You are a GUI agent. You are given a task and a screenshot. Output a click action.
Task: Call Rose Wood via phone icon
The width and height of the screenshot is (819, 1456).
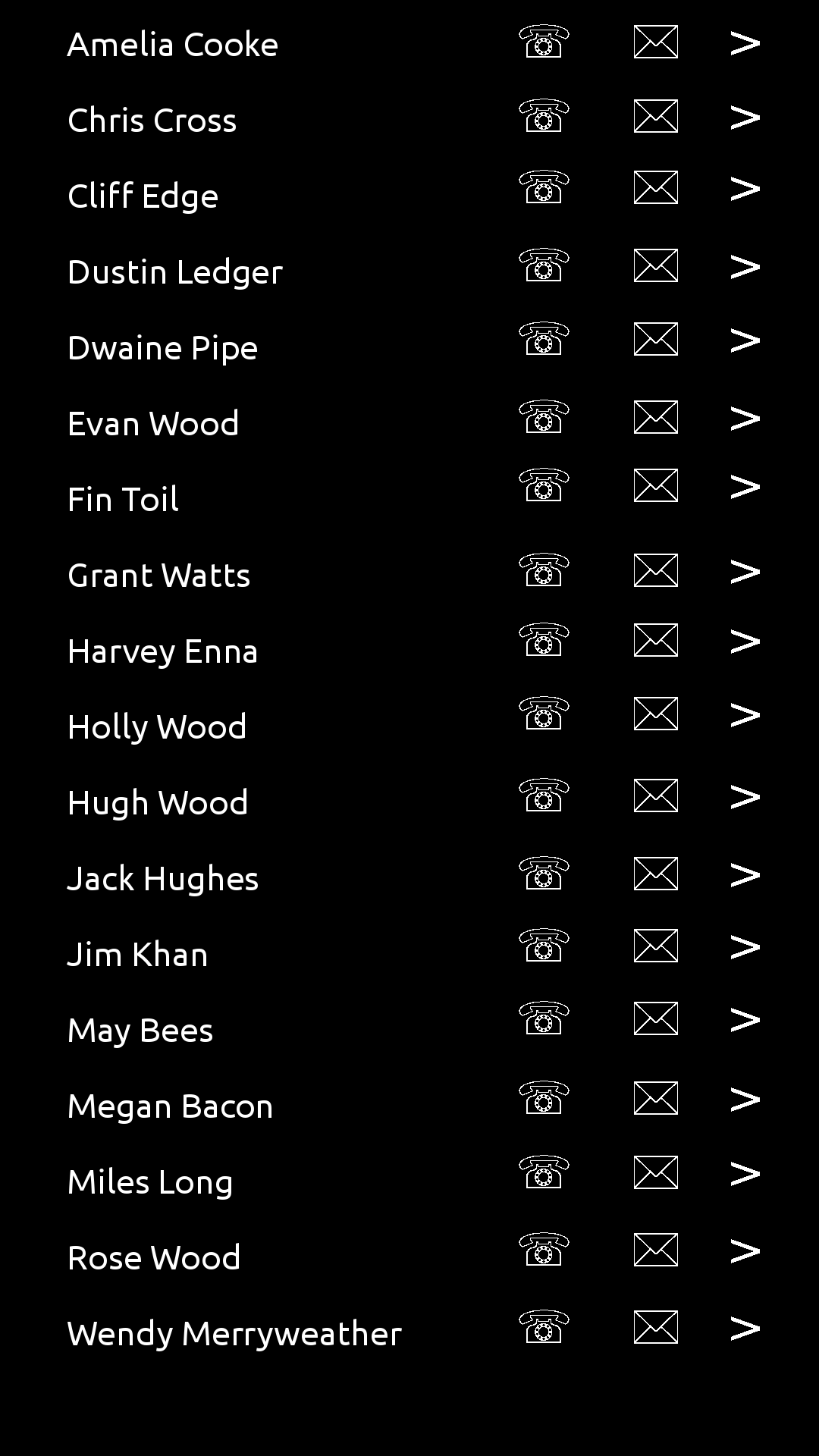(544, 1250)
